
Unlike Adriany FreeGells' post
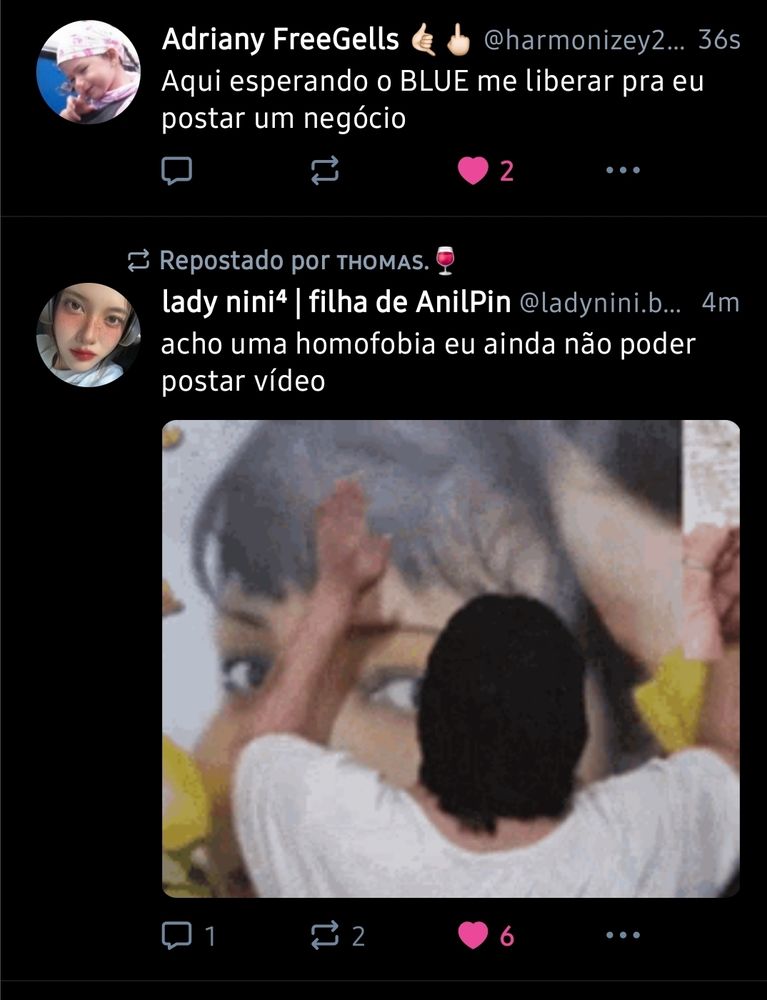tap(472, 172)
